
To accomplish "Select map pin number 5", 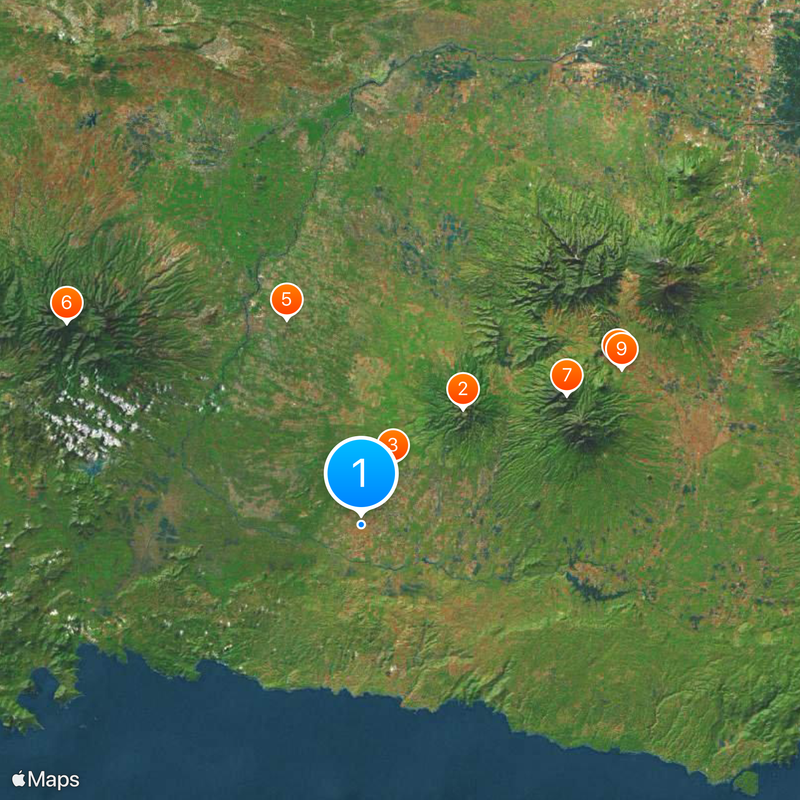I will pos(286,298).
